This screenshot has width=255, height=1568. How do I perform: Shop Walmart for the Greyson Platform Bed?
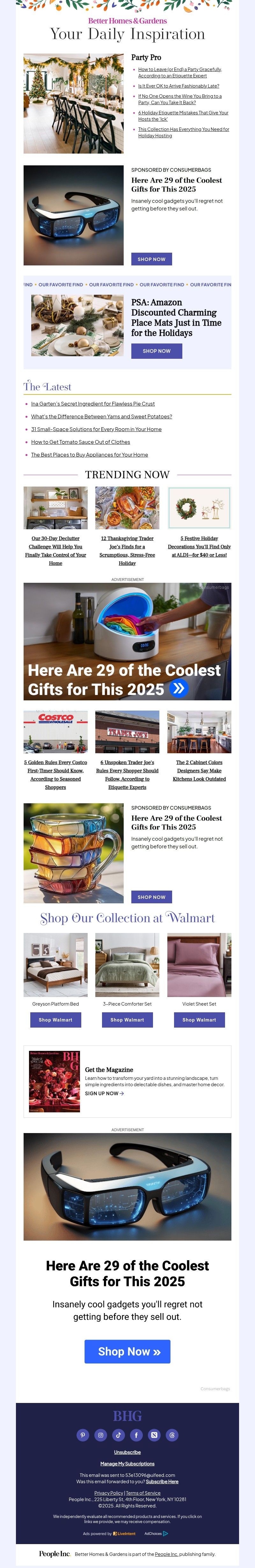(55, 1020)
